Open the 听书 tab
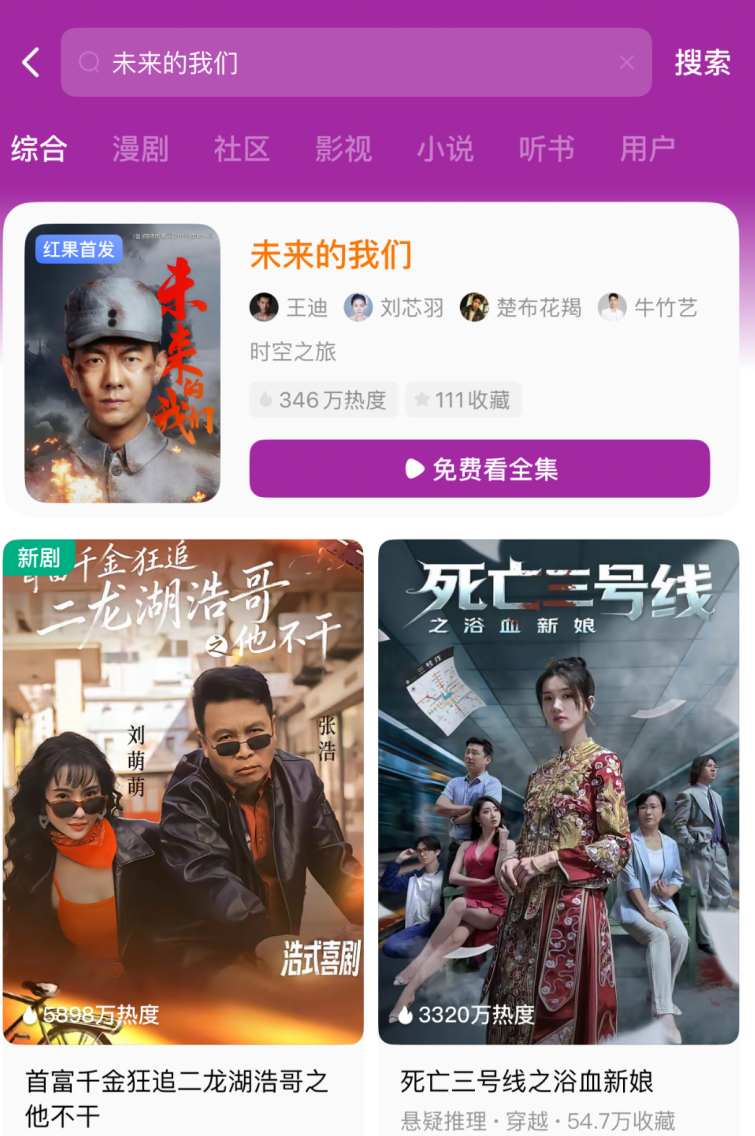 [x=546, y=149]
